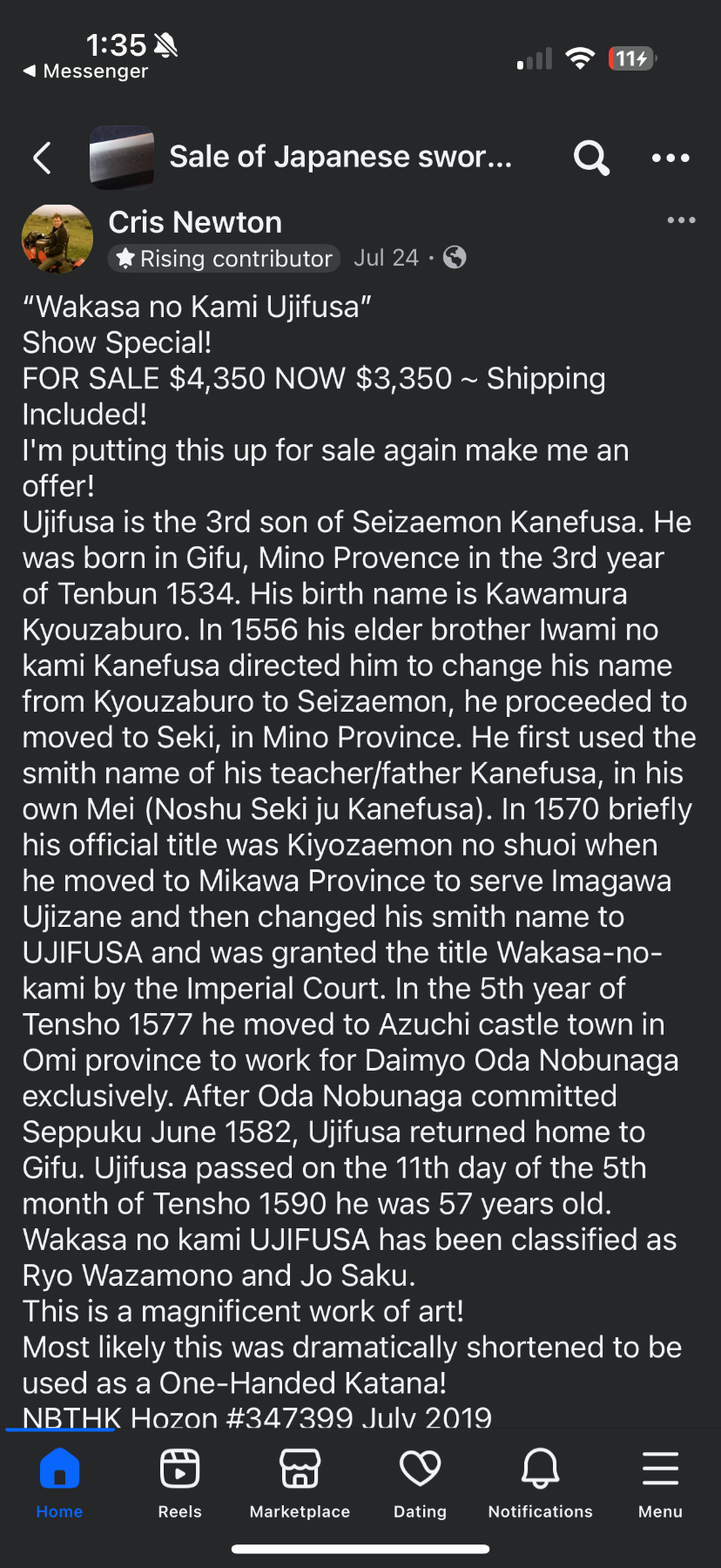This screenshot has height=1568, width=721.
Task: Search within the group
Action: 591,158
